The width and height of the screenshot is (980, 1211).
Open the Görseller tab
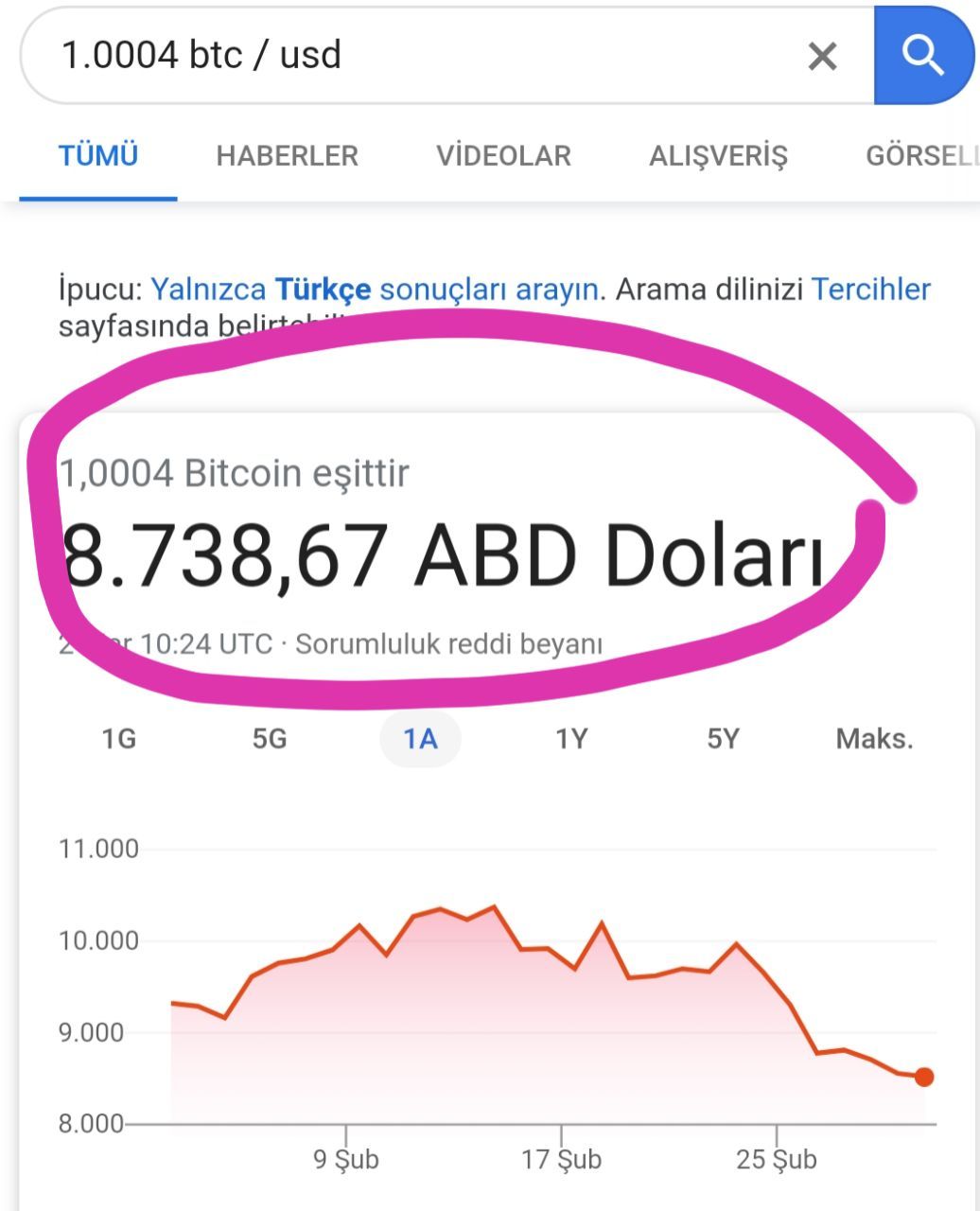(x=922, y=156)
